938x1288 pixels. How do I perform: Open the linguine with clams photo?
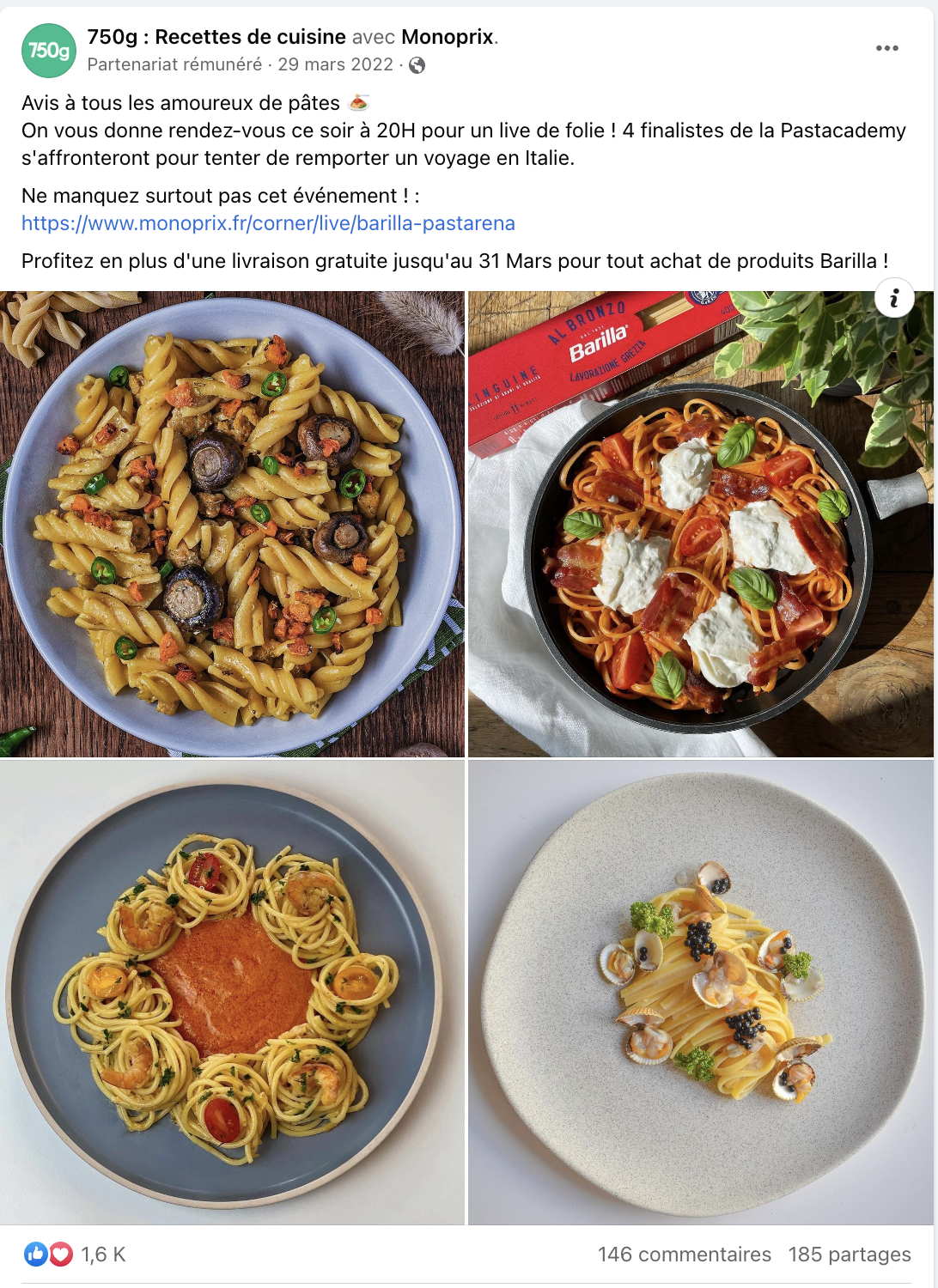(x=700, y=992)
